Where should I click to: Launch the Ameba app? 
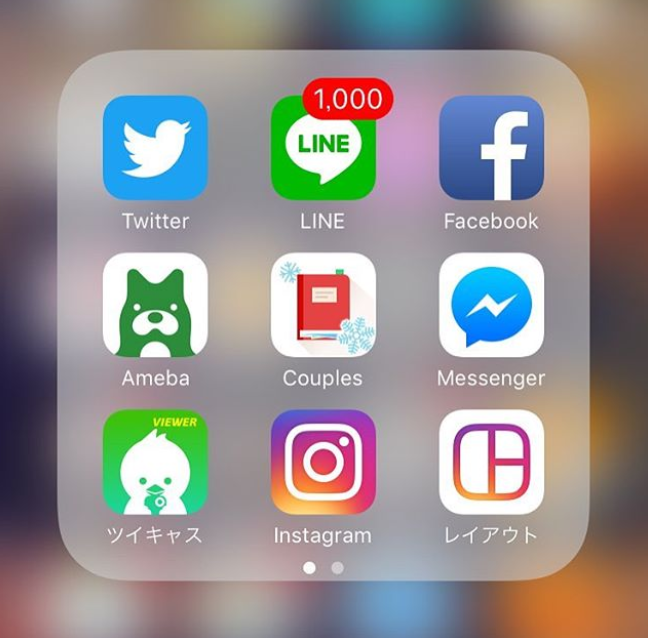pyautogui.click(x=155, y=305)
